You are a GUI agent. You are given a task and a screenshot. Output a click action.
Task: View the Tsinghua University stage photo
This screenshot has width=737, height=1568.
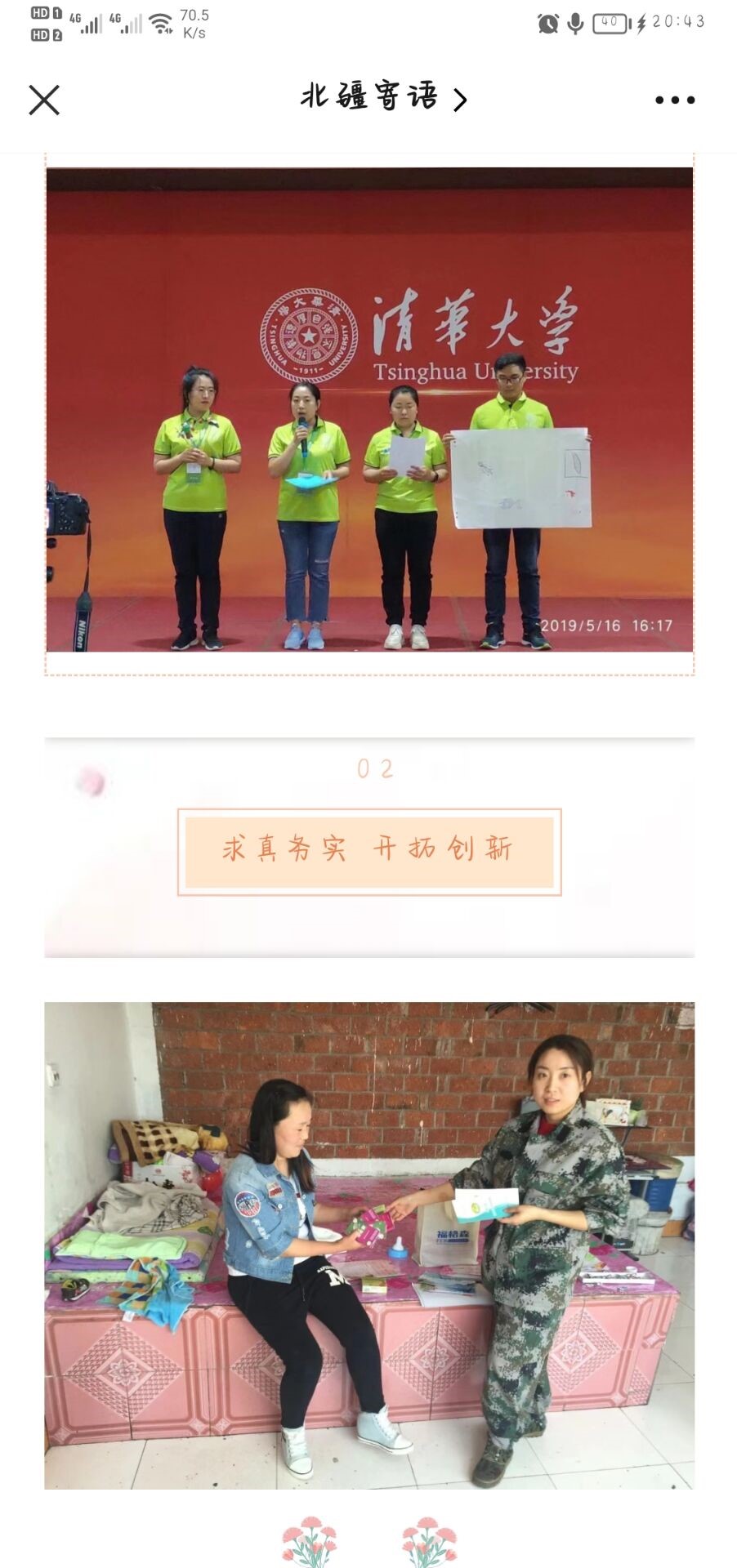click(369, 409)
